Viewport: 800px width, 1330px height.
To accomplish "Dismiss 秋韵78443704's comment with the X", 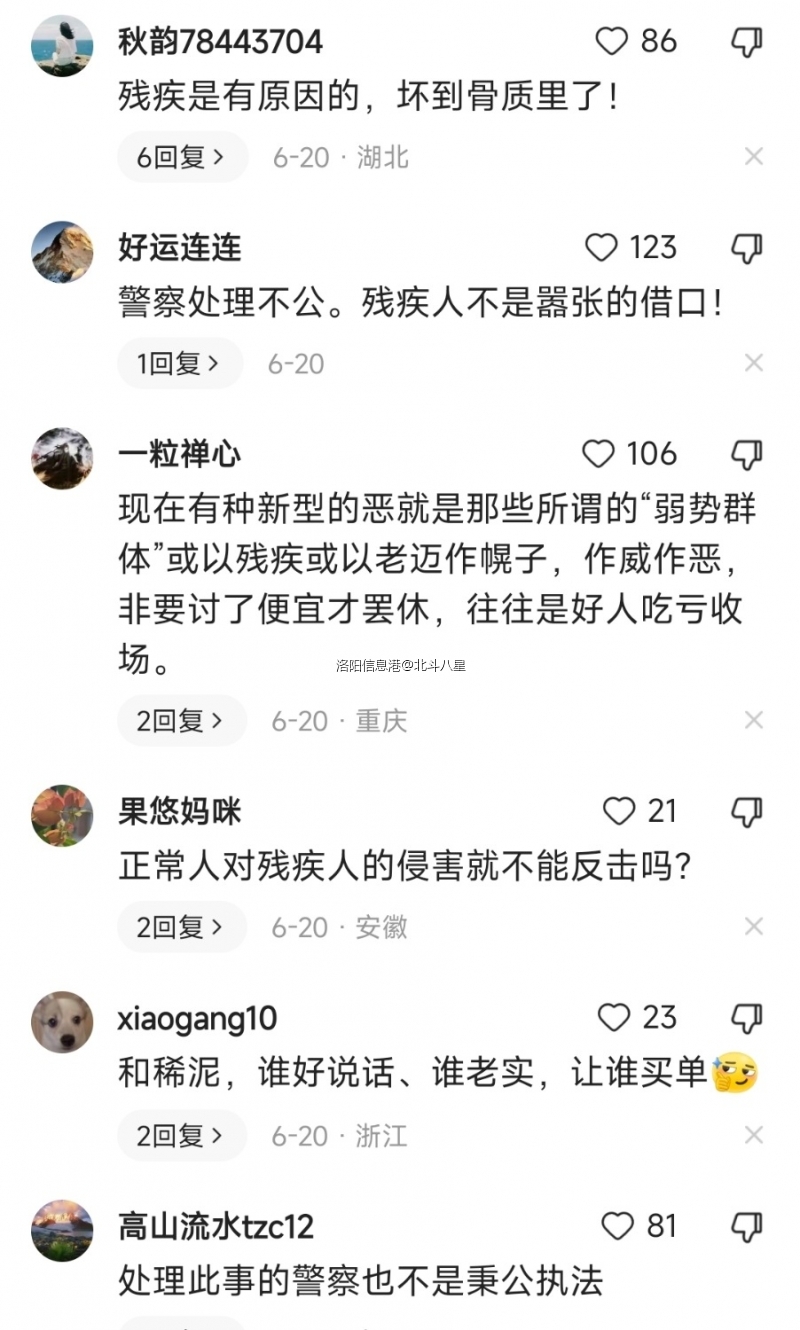I will (754, 157).
